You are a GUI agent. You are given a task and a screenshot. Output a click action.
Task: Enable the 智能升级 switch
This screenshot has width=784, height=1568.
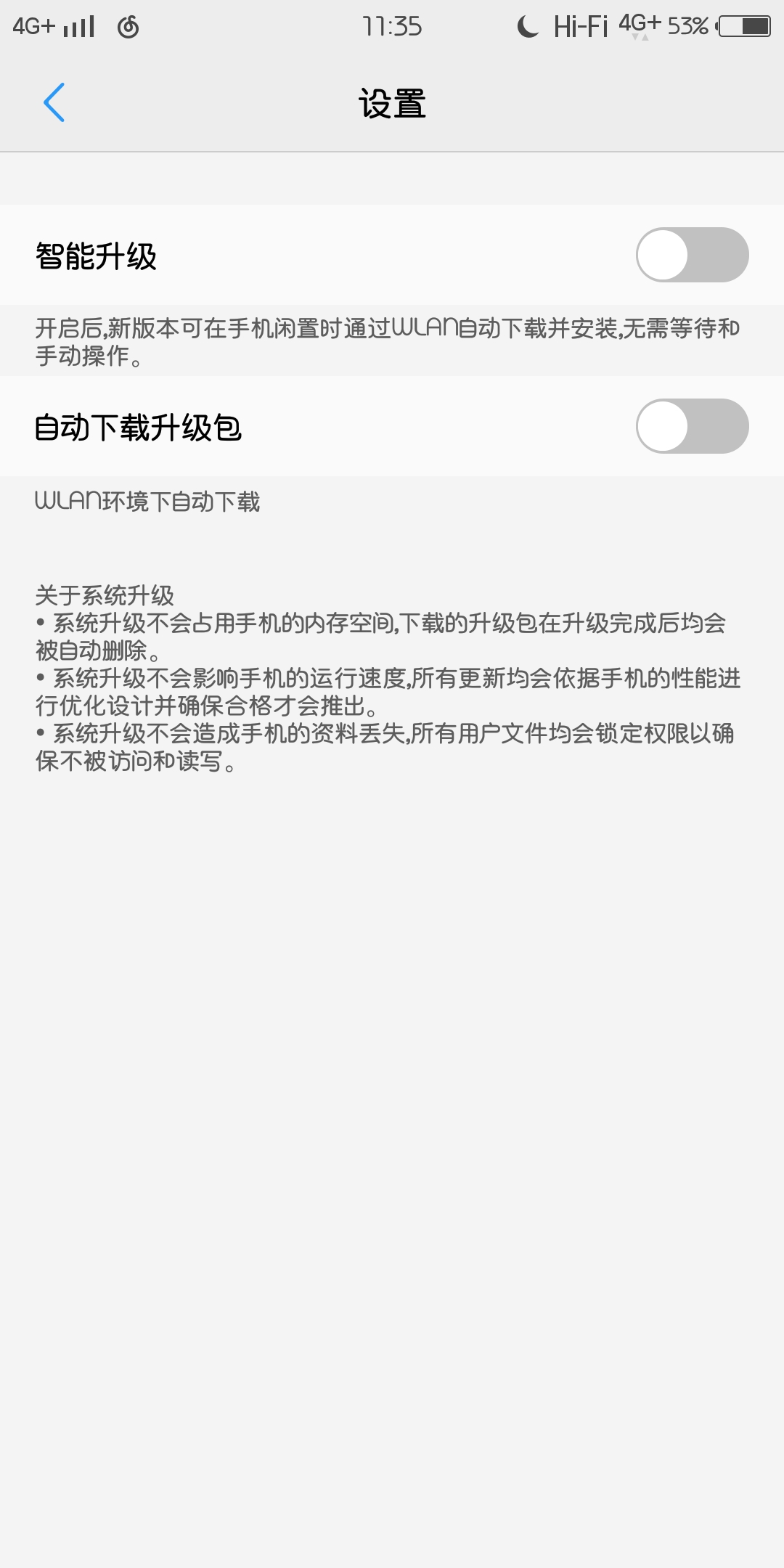tap(692, 255)
